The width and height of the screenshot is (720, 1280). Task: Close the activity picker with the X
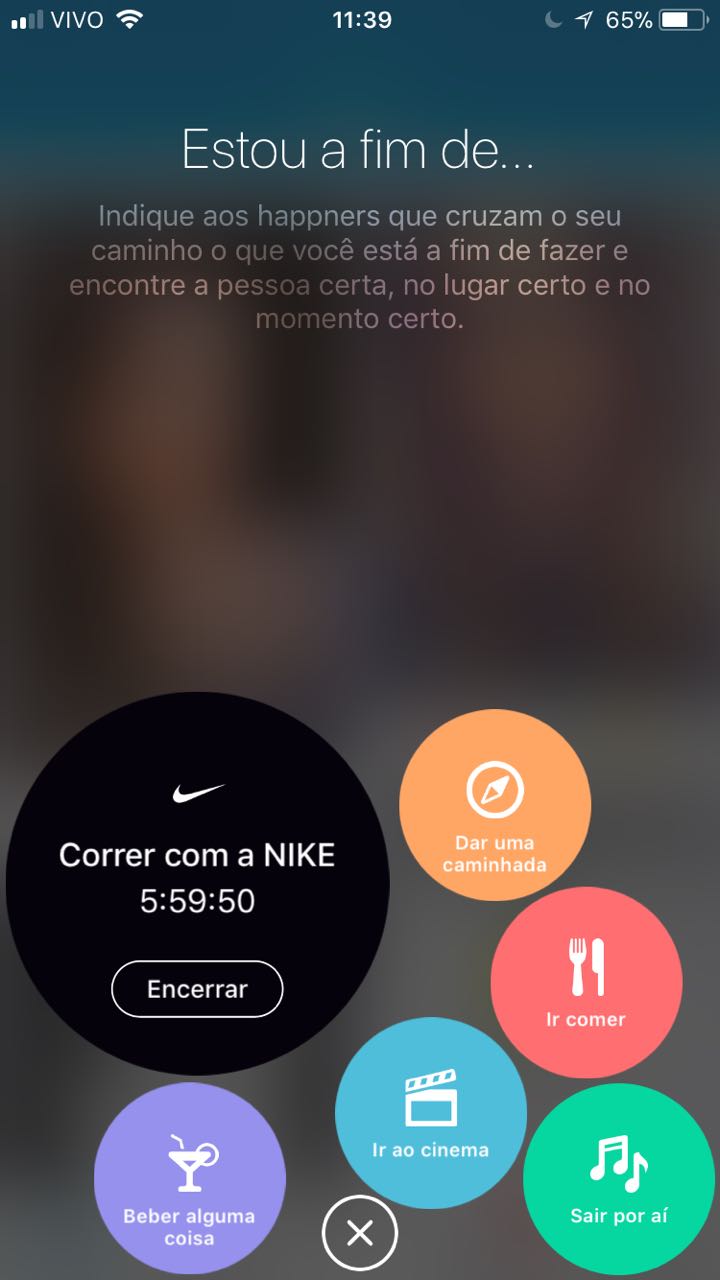click(x=360, y=1233)
